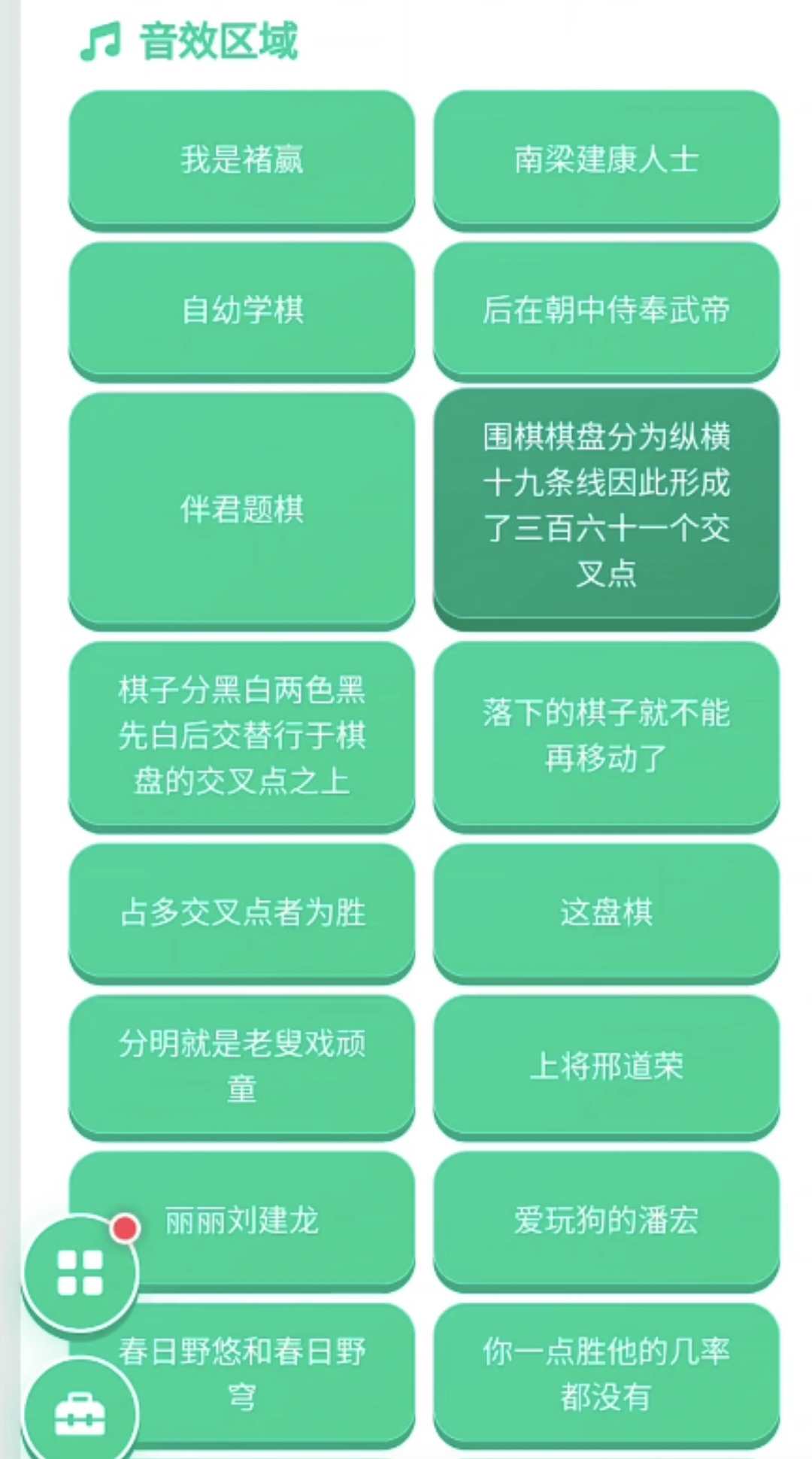Viewport: 812px width, 1459px height.
Task: Play the 自幼学棋 clip
Action: 241,310
